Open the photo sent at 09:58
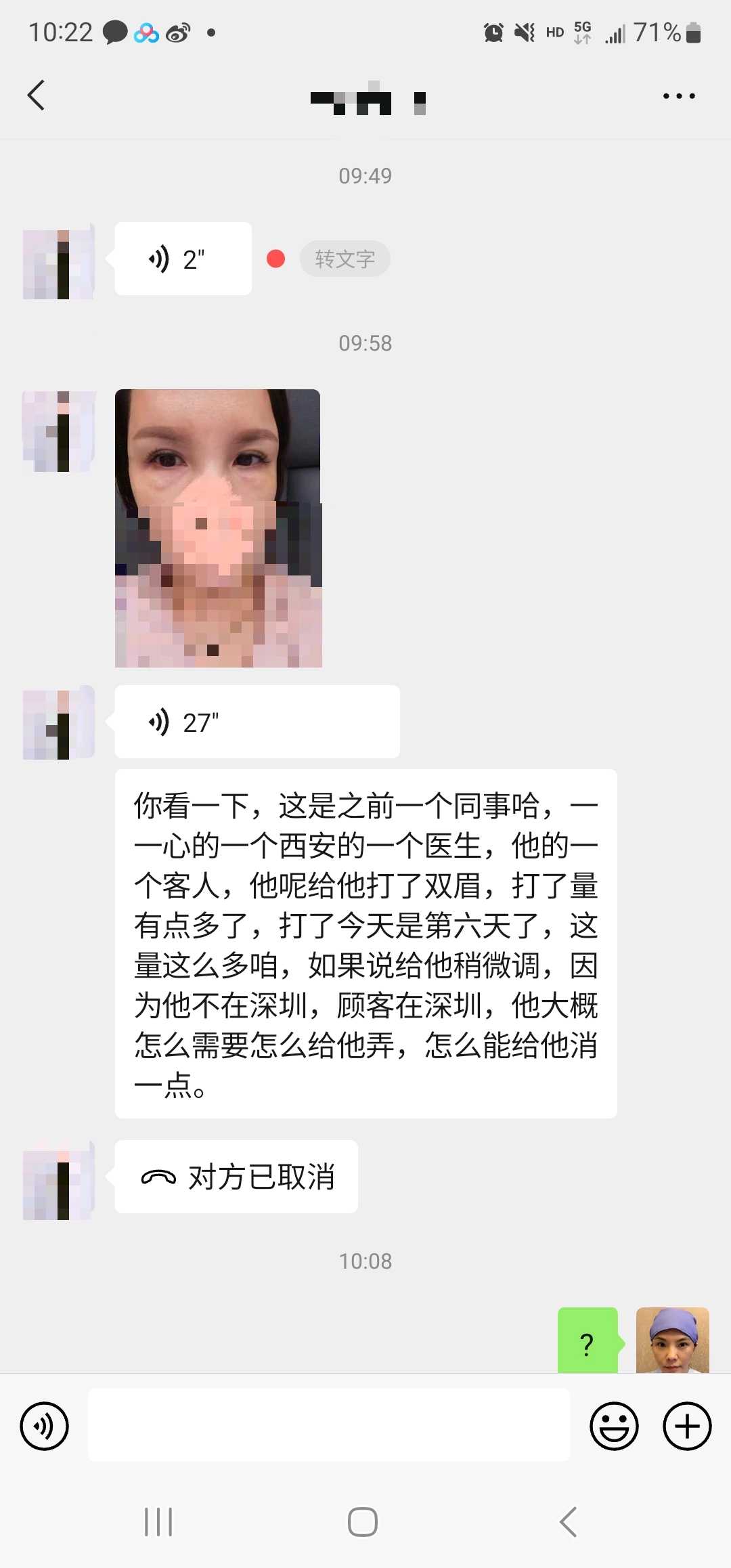Viewport: 731px width, 1568px height. 219,528
